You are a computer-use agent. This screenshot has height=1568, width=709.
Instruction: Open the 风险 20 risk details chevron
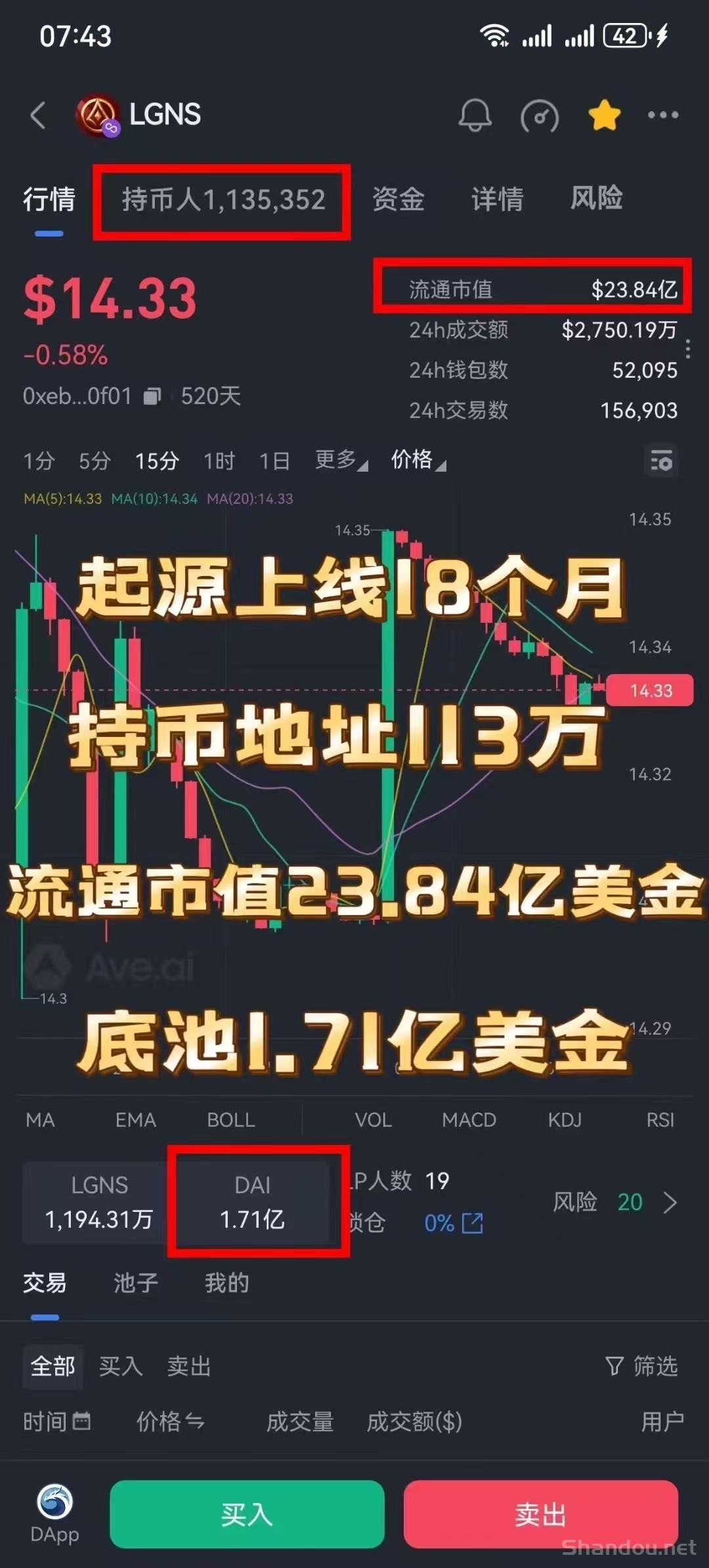670,1203
